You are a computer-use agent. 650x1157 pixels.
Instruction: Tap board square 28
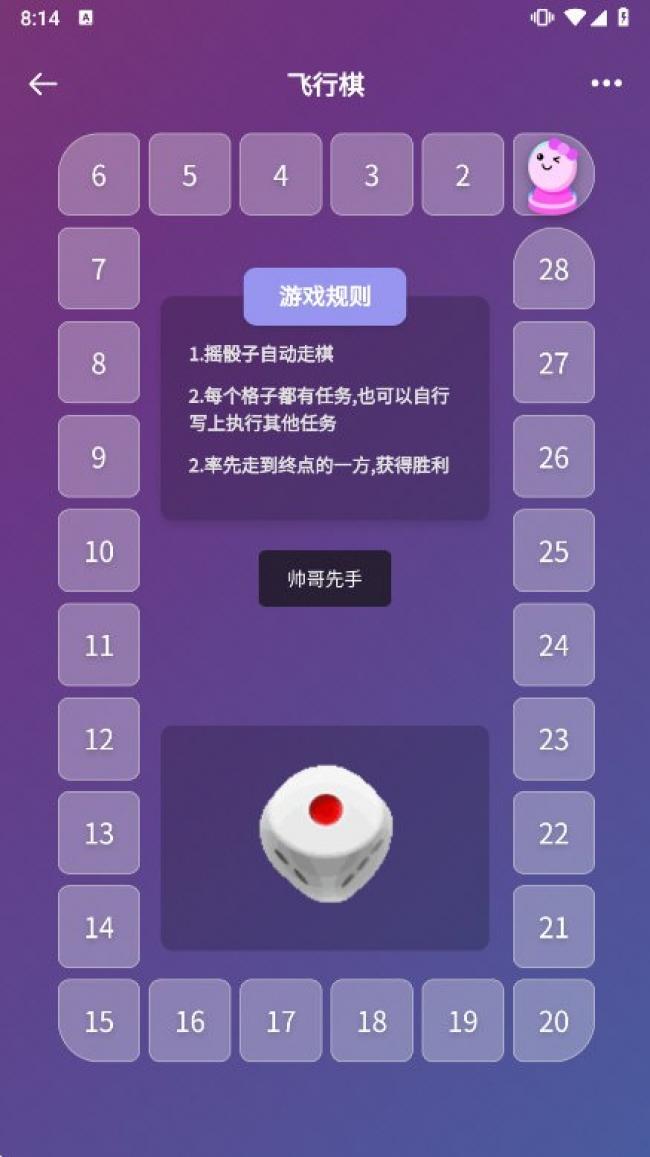553,269
